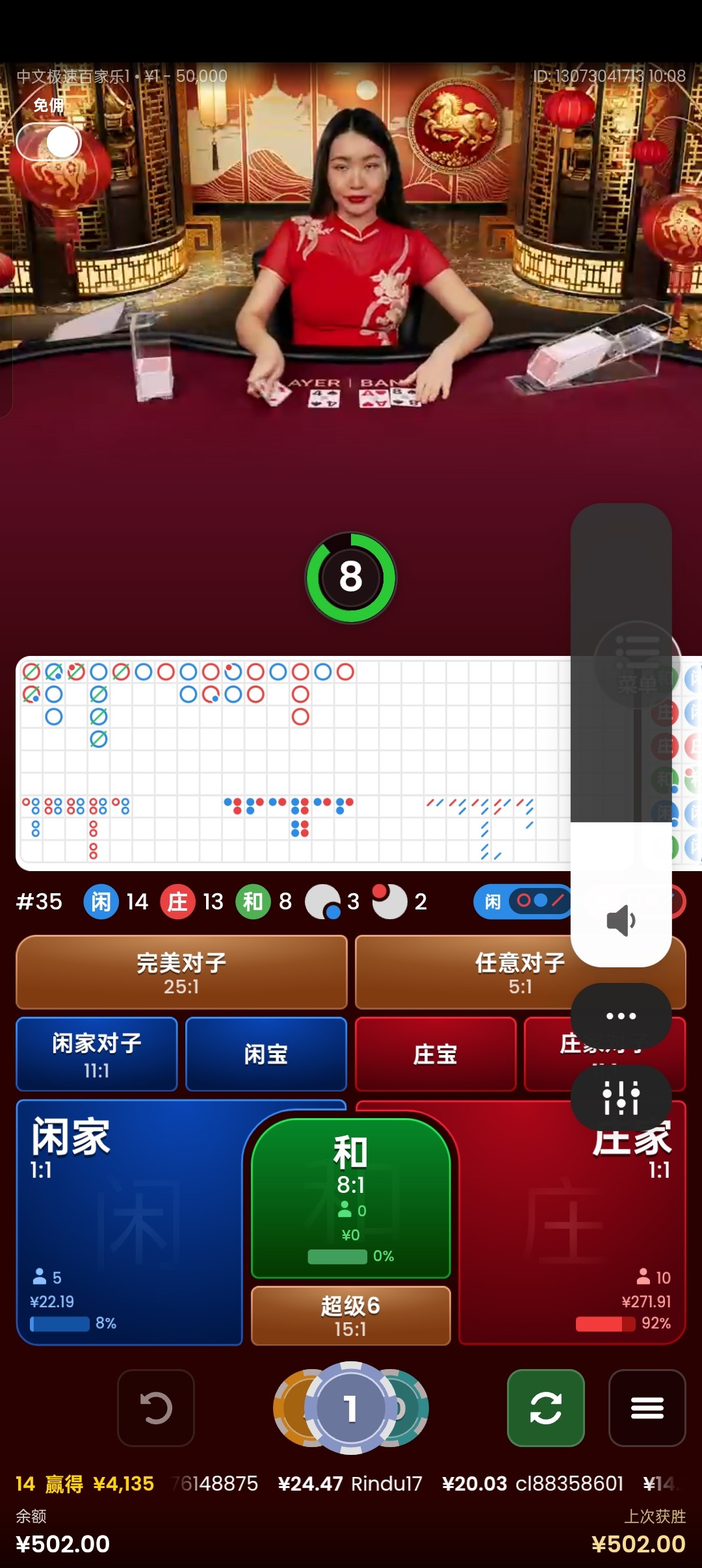Select the 庄宝 bet

(x=435, y=1054)
